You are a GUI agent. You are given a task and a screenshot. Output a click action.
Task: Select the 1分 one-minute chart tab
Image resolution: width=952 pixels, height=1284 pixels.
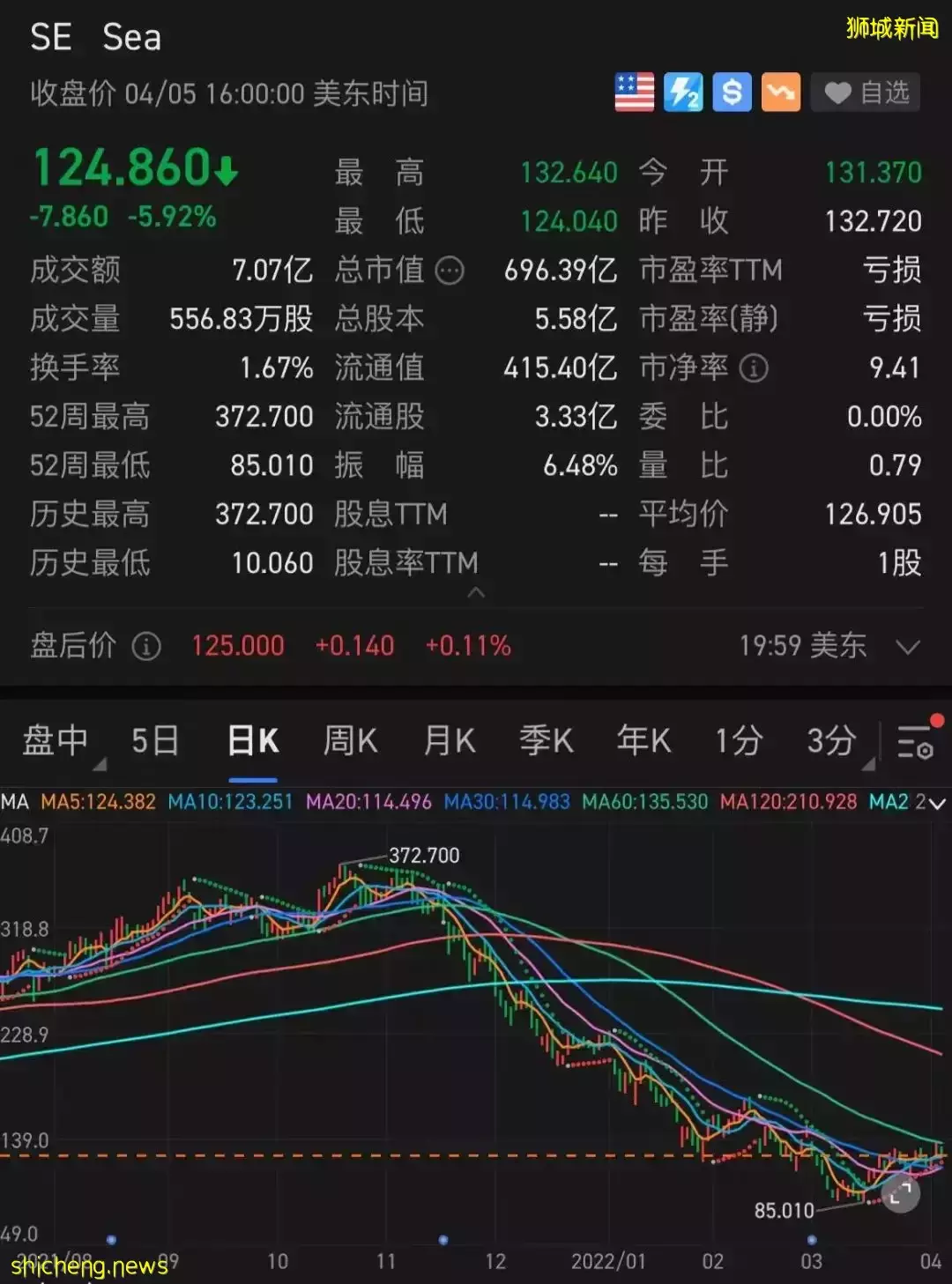tap(739, 741)
